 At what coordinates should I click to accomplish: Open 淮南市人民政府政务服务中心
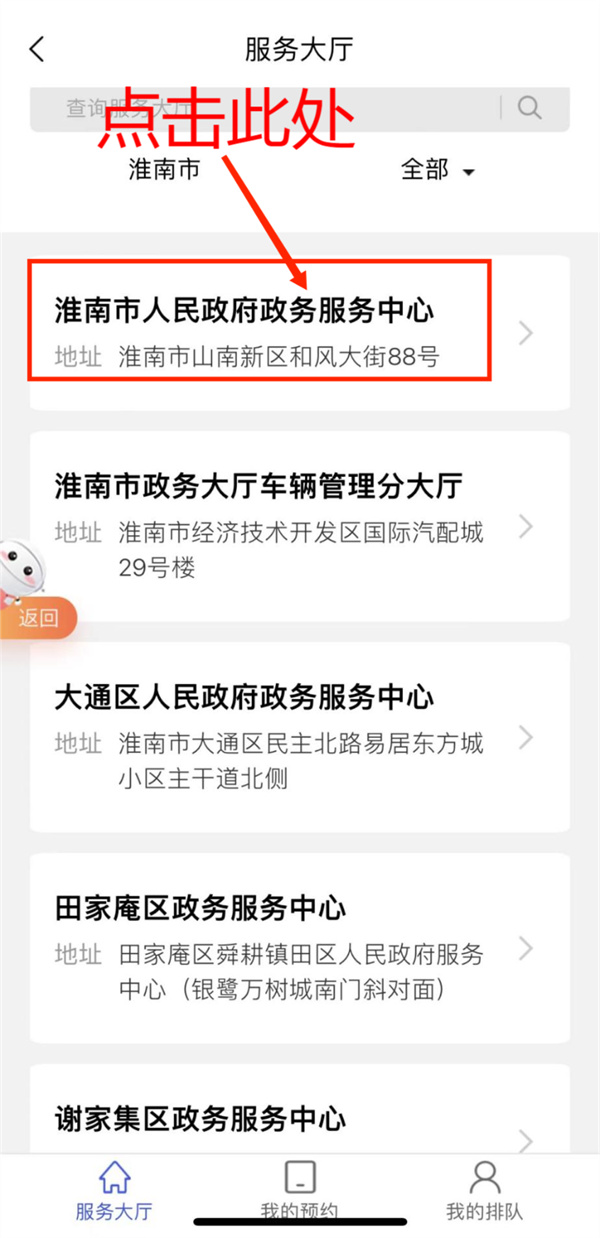click(260, 332)
